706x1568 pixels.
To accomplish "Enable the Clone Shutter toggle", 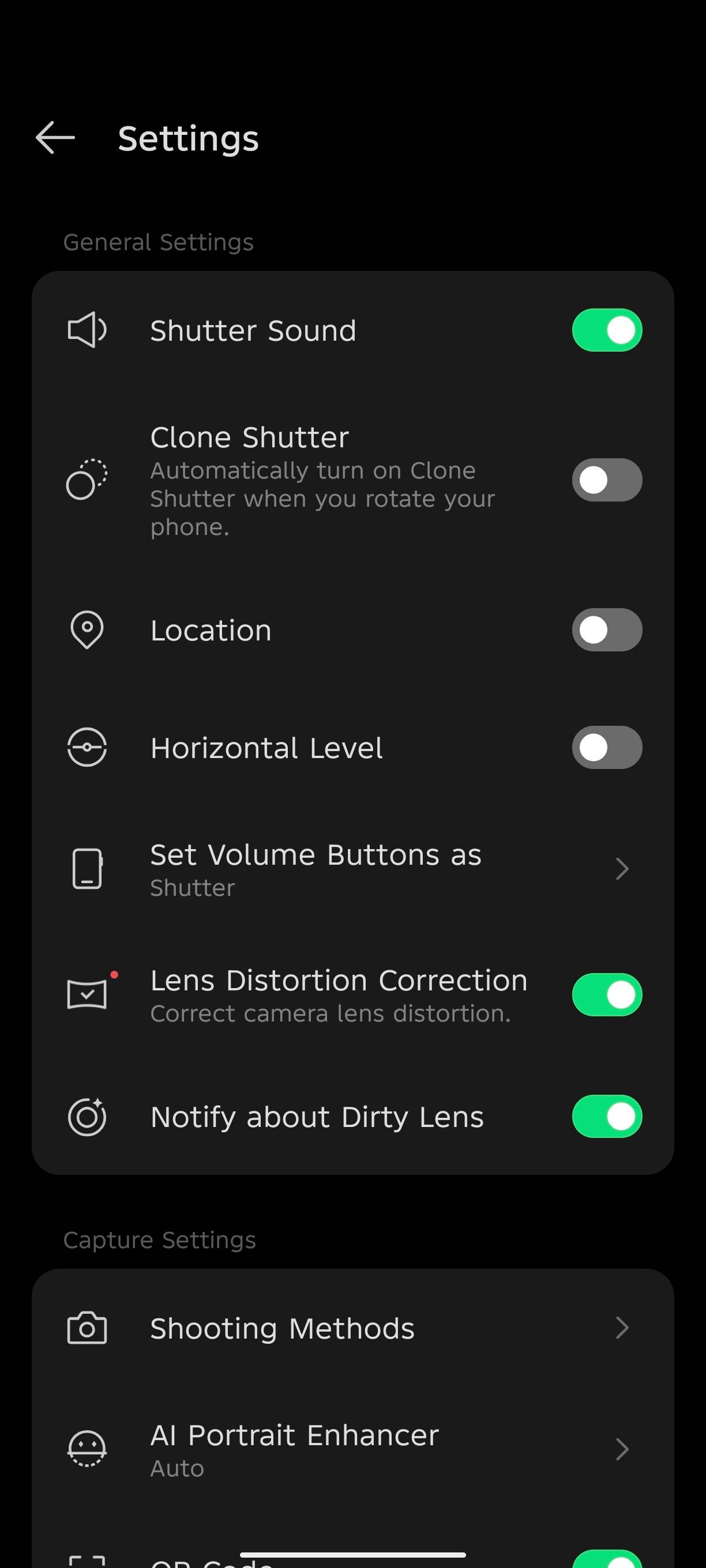I will (607, 480).
